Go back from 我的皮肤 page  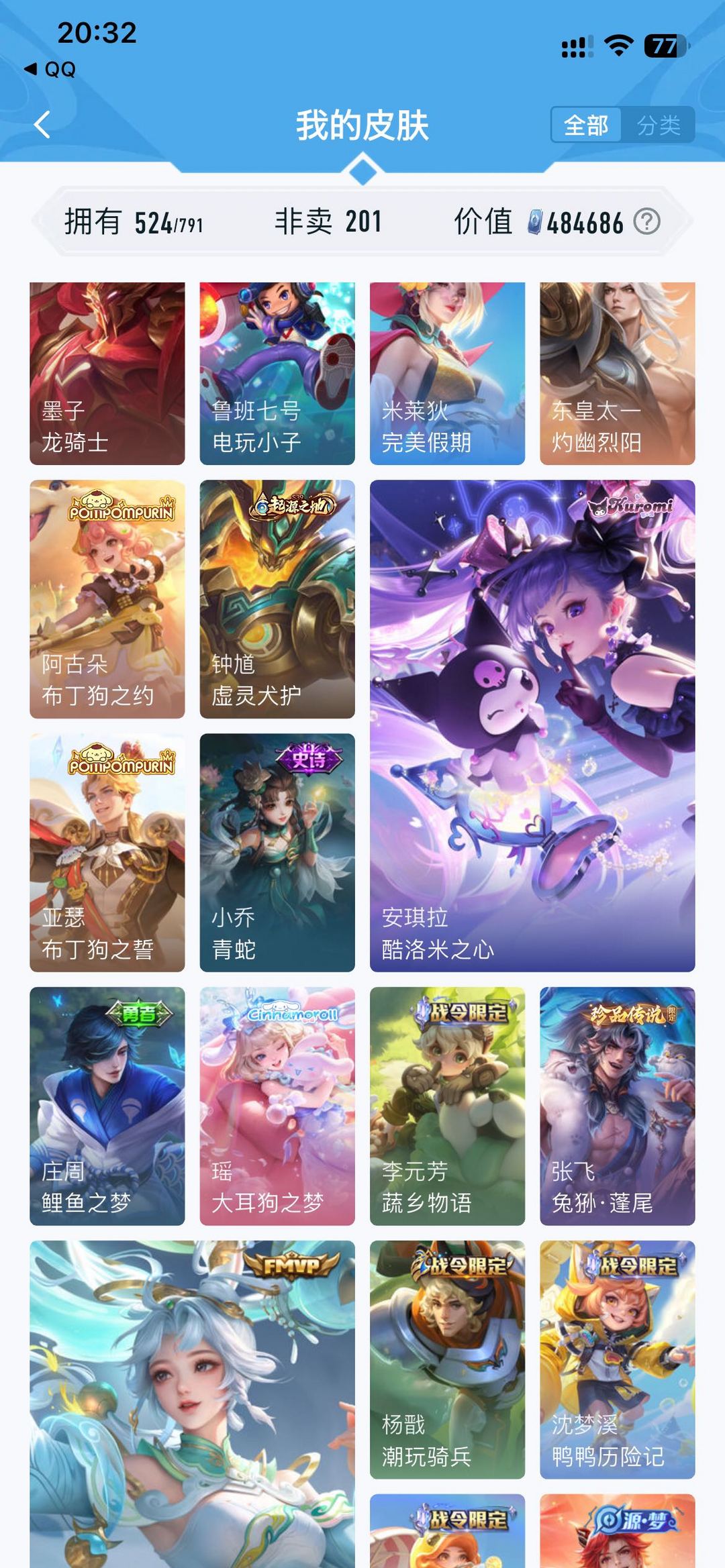[42, 125]
